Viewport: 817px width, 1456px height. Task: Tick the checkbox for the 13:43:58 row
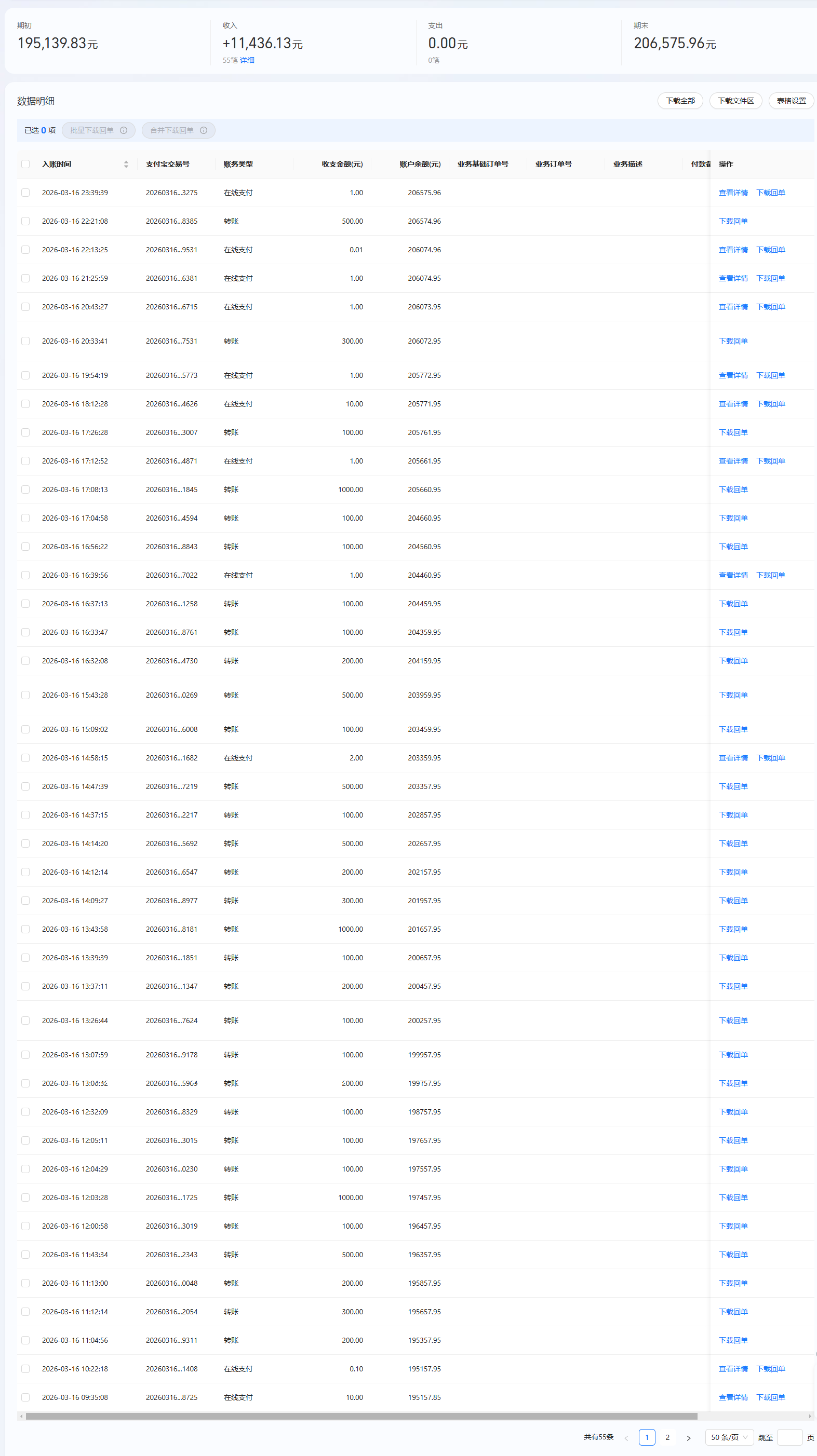25,929
